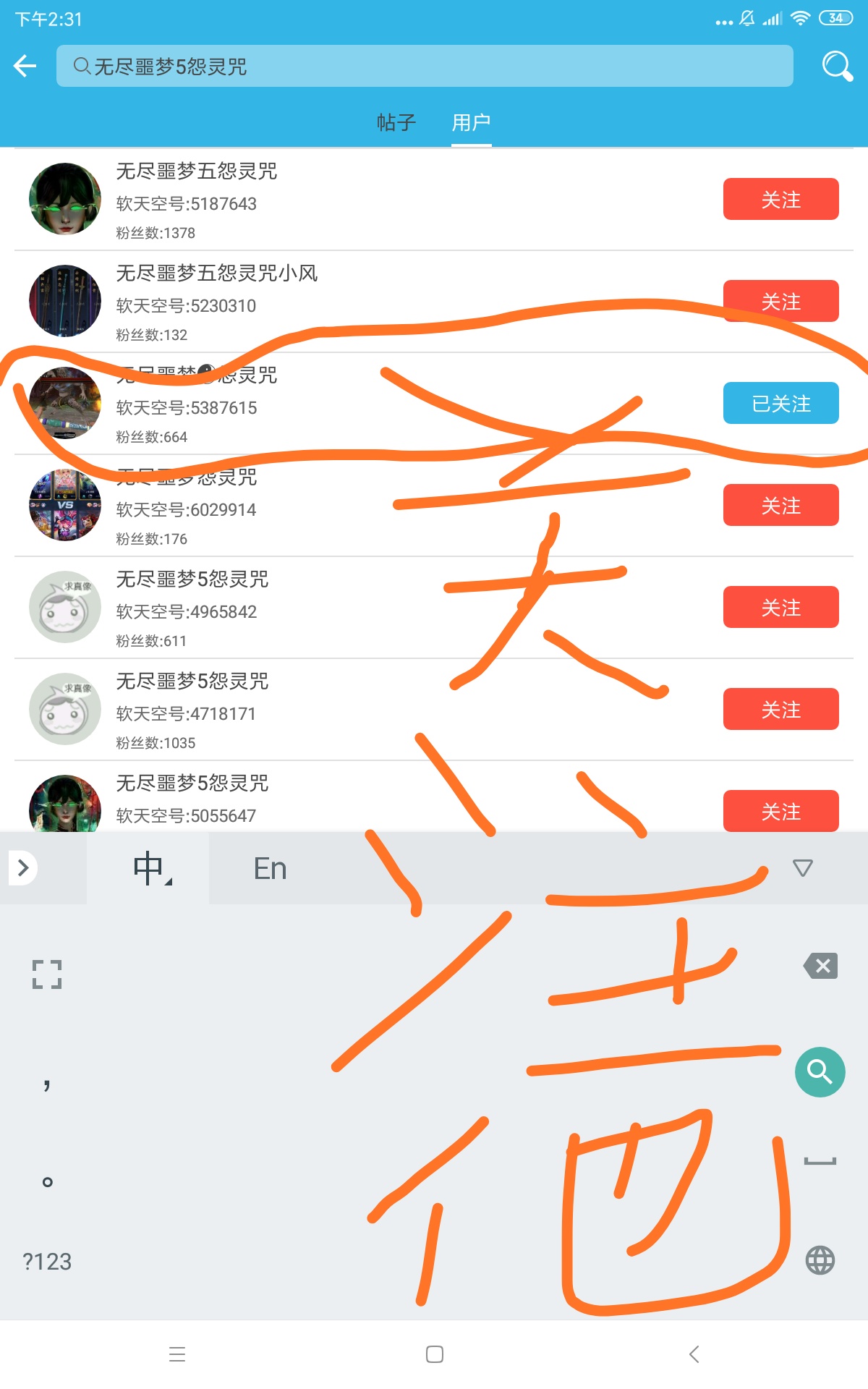Follow 无尽噩梦五怨灵咒小风
The height and width of the screenshot is (1389, 868).
tap(780, 301)
